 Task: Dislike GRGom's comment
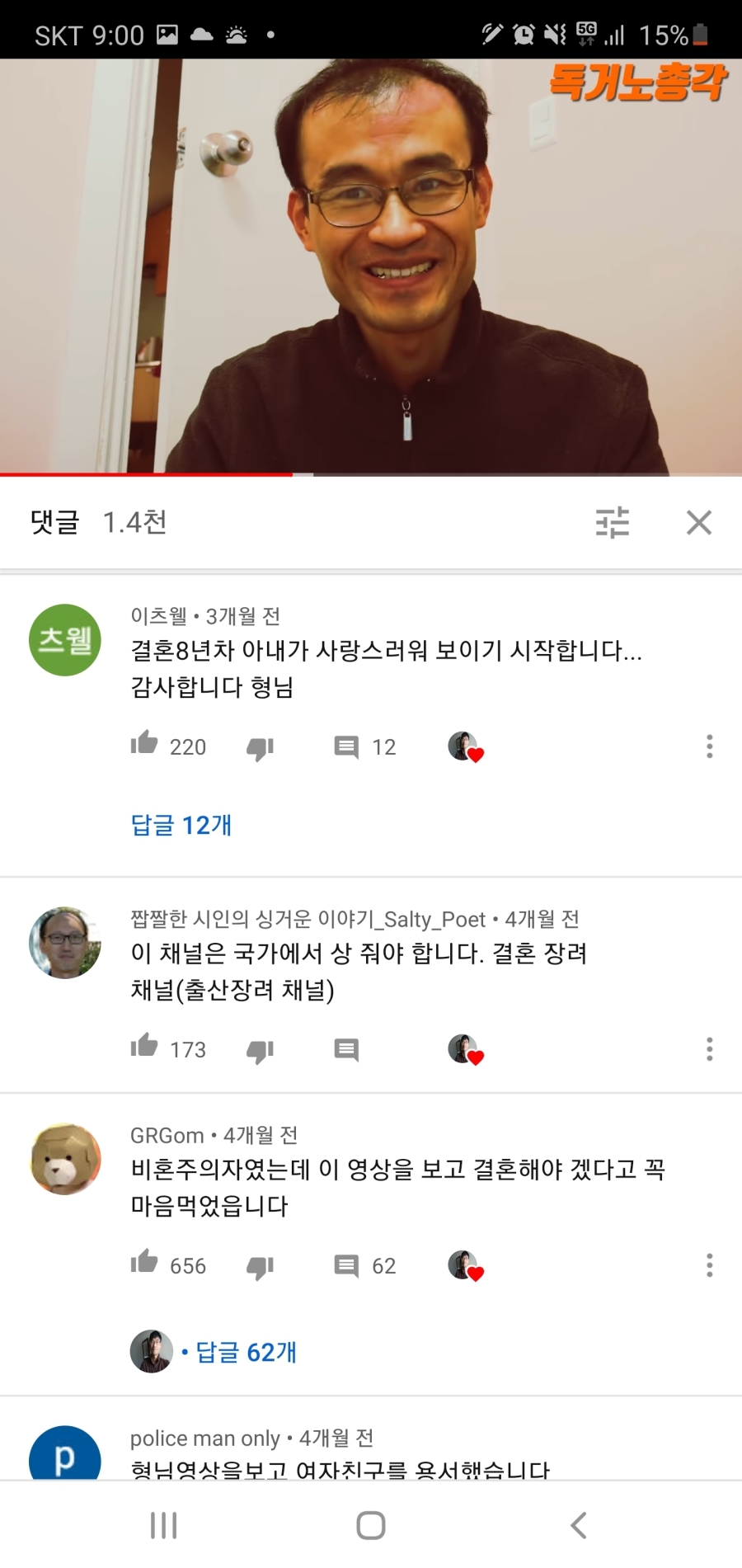coord(260,1267)
